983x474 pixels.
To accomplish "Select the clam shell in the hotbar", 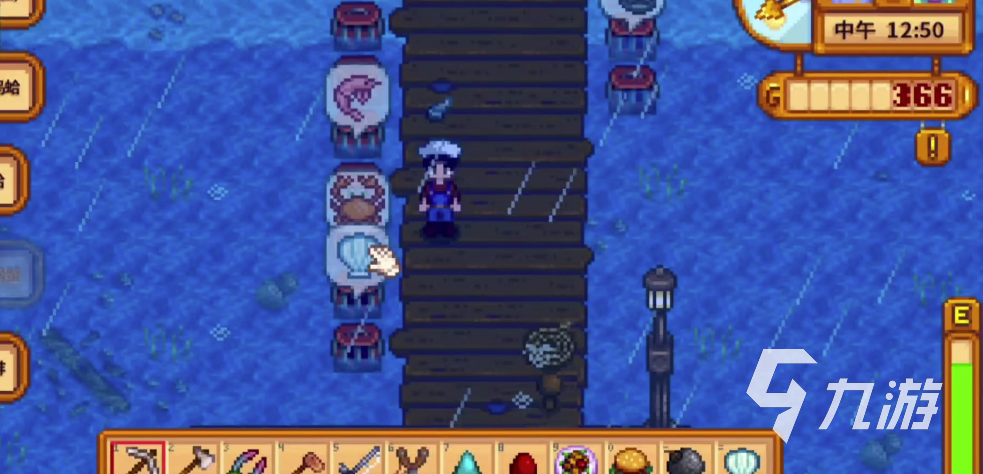I will [x=741, y=460].
